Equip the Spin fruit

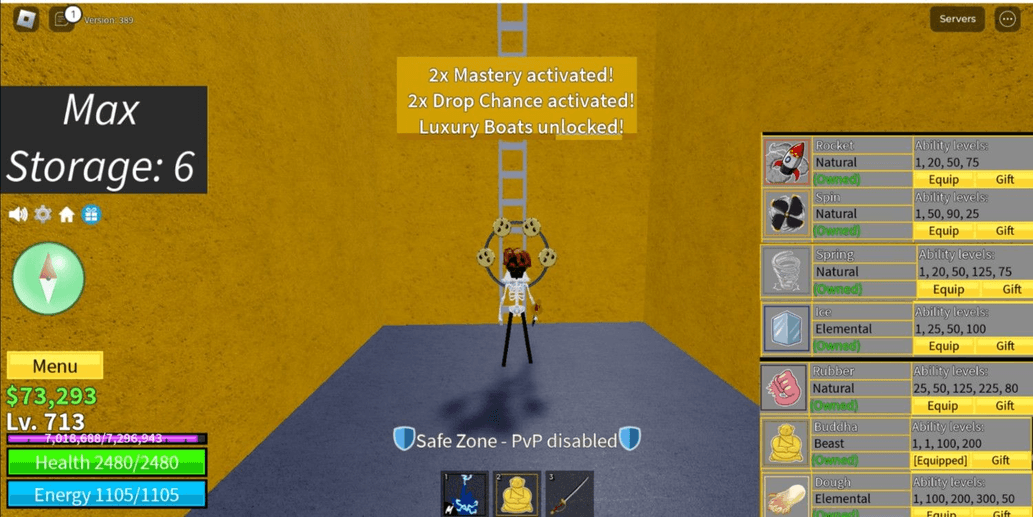coord(943,231)
